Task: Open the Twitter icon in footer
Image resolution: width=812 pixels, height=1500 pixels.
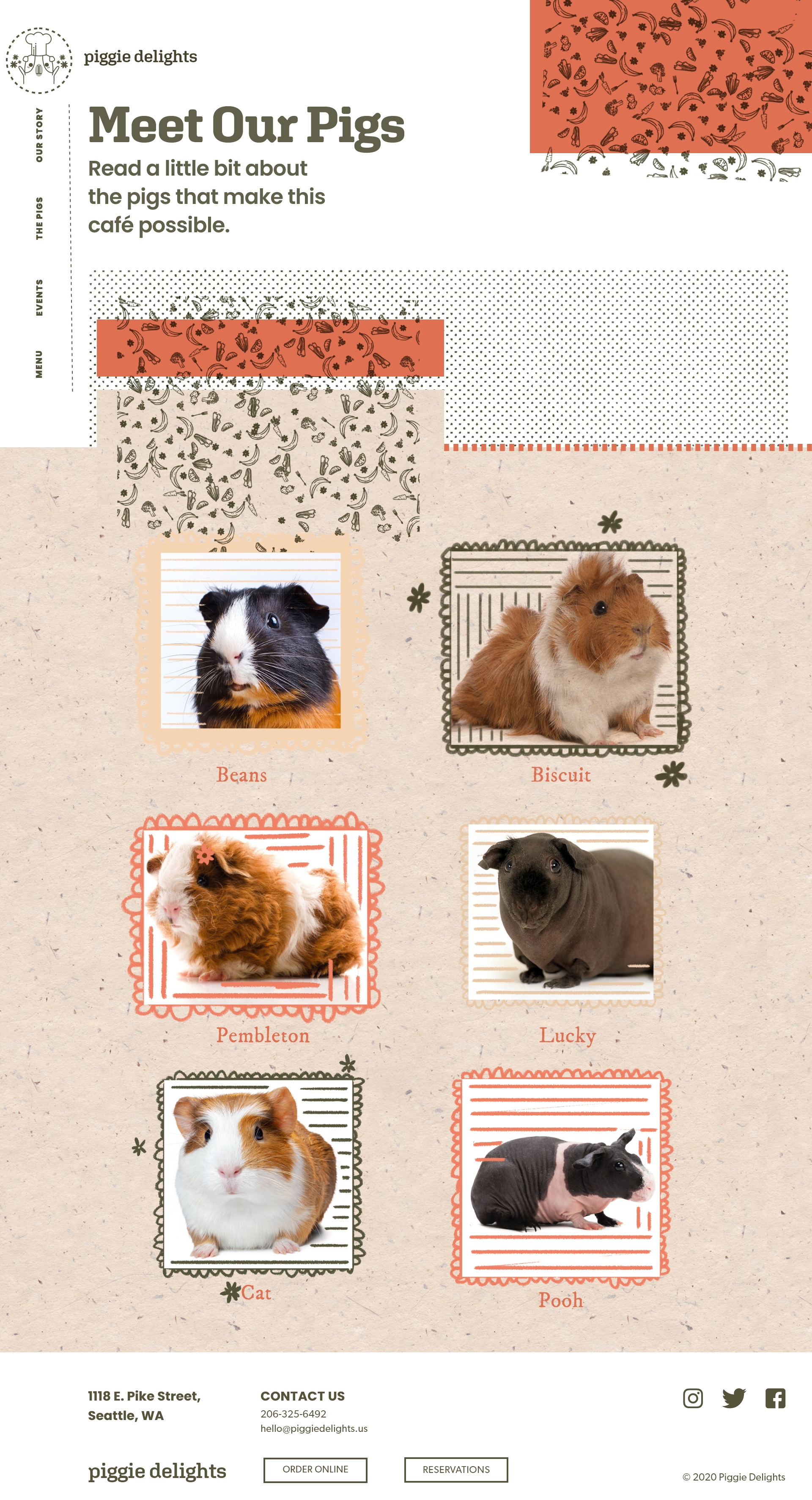Action: tap(734, 1398)
